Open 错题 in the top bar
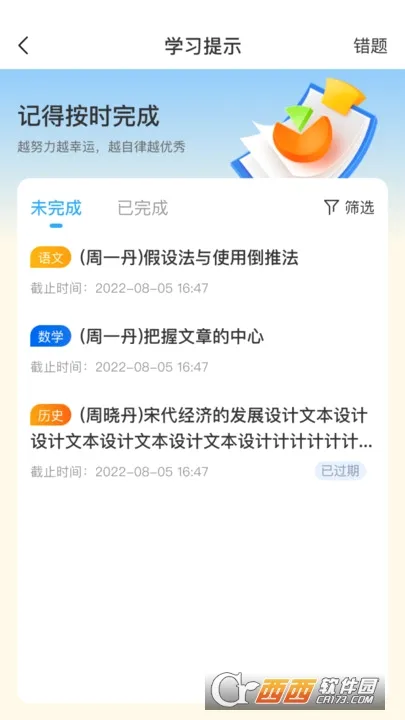 (370, 46)
